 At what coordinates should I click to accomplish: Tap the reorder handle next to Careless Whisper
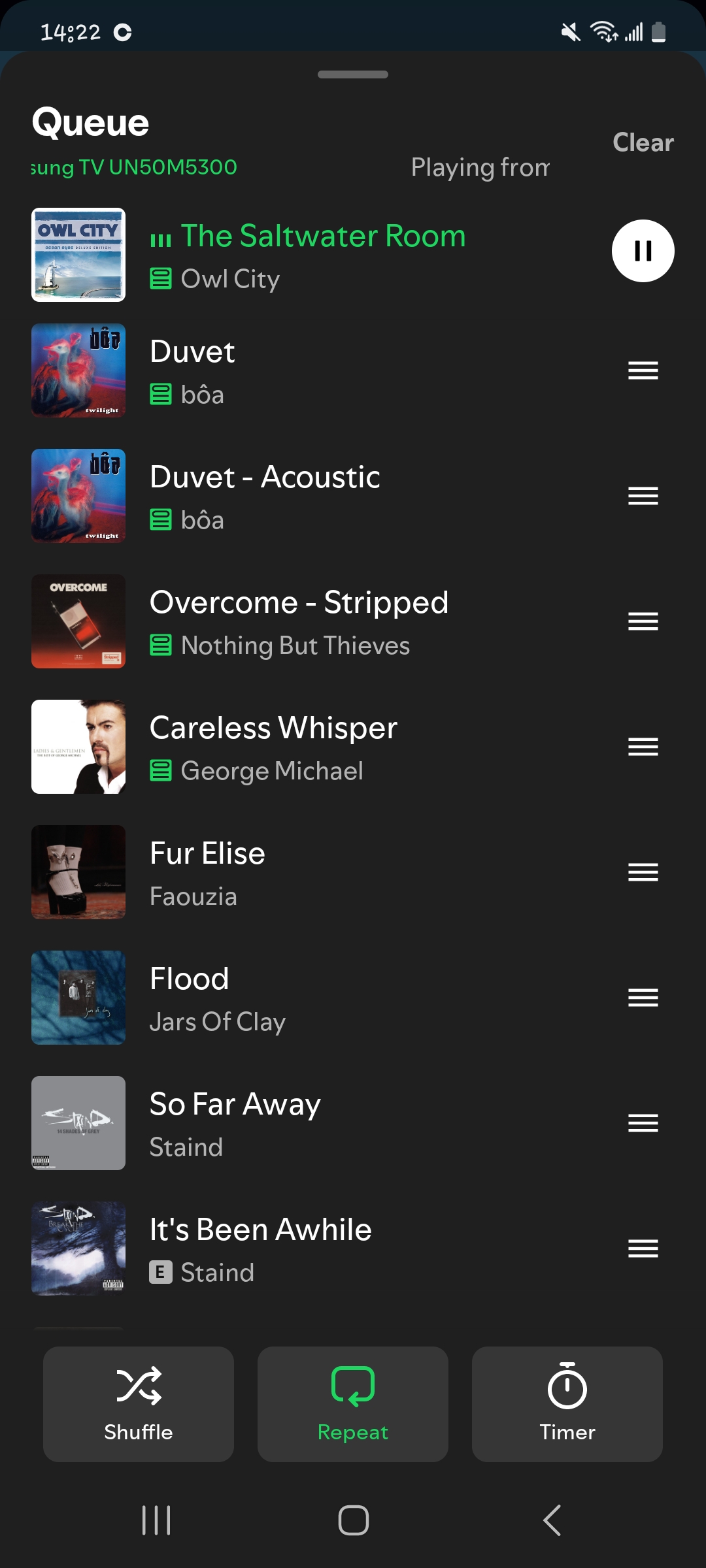coord(643,747)
